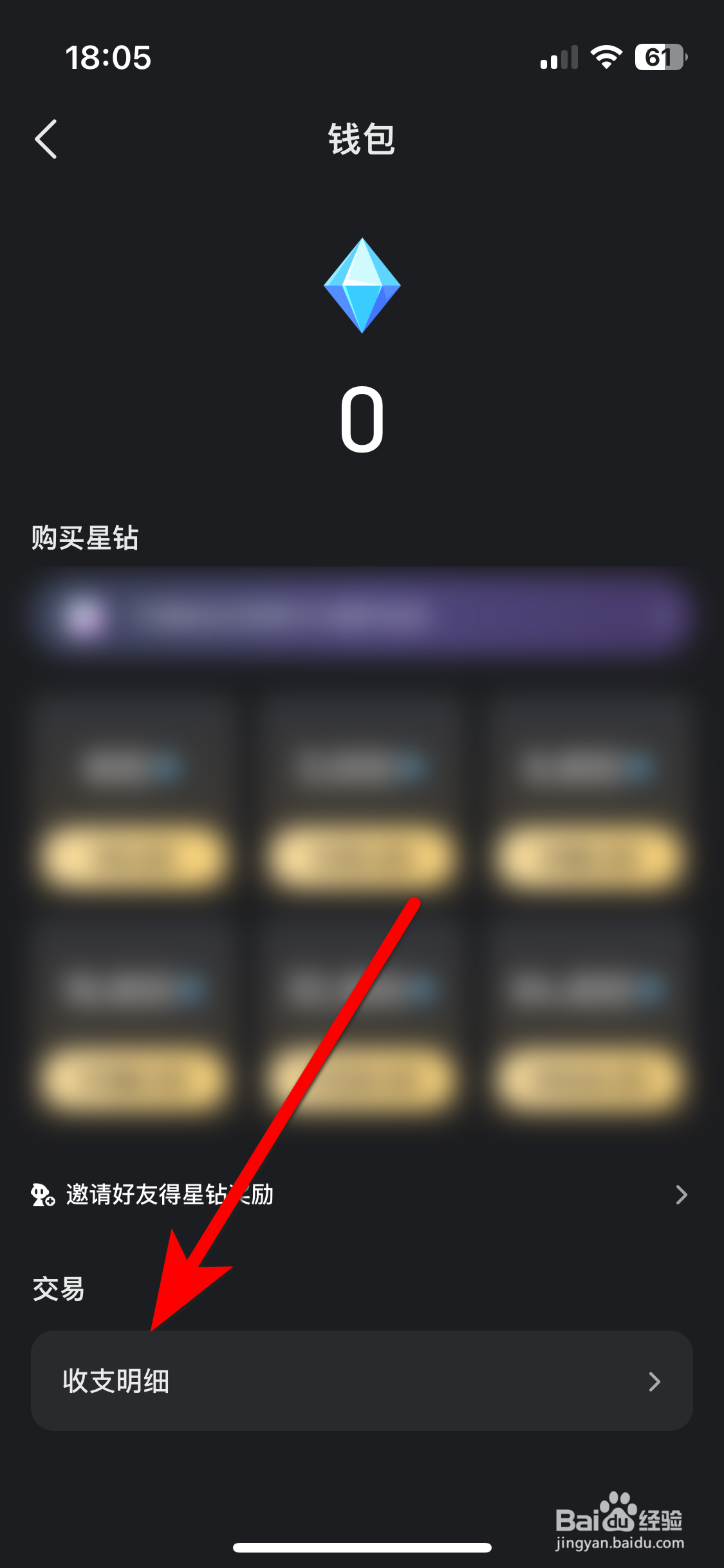Image resolution: width=724 pixels, height=1568 pixels.
Task: Tap the Wi-Fi icon in status bar
Action: click(606, 57)
